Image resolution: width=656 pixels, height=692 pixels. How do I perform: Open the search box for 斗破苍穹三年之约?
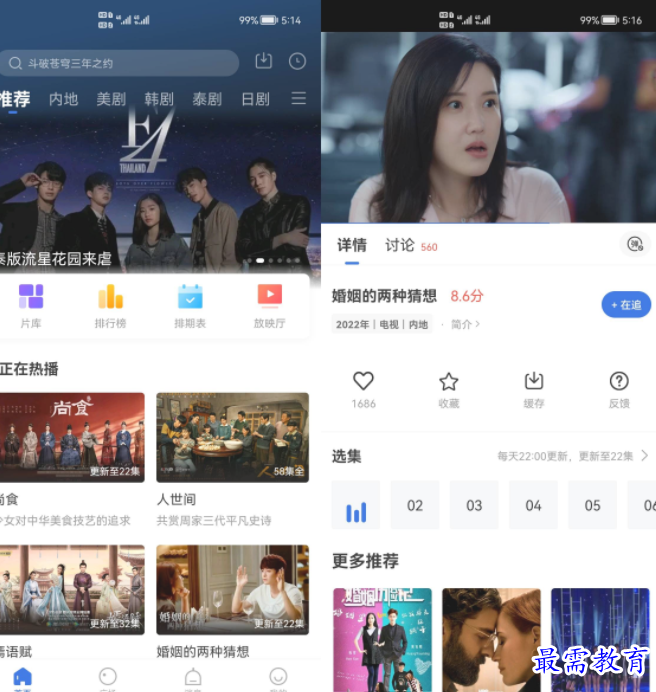120,63
